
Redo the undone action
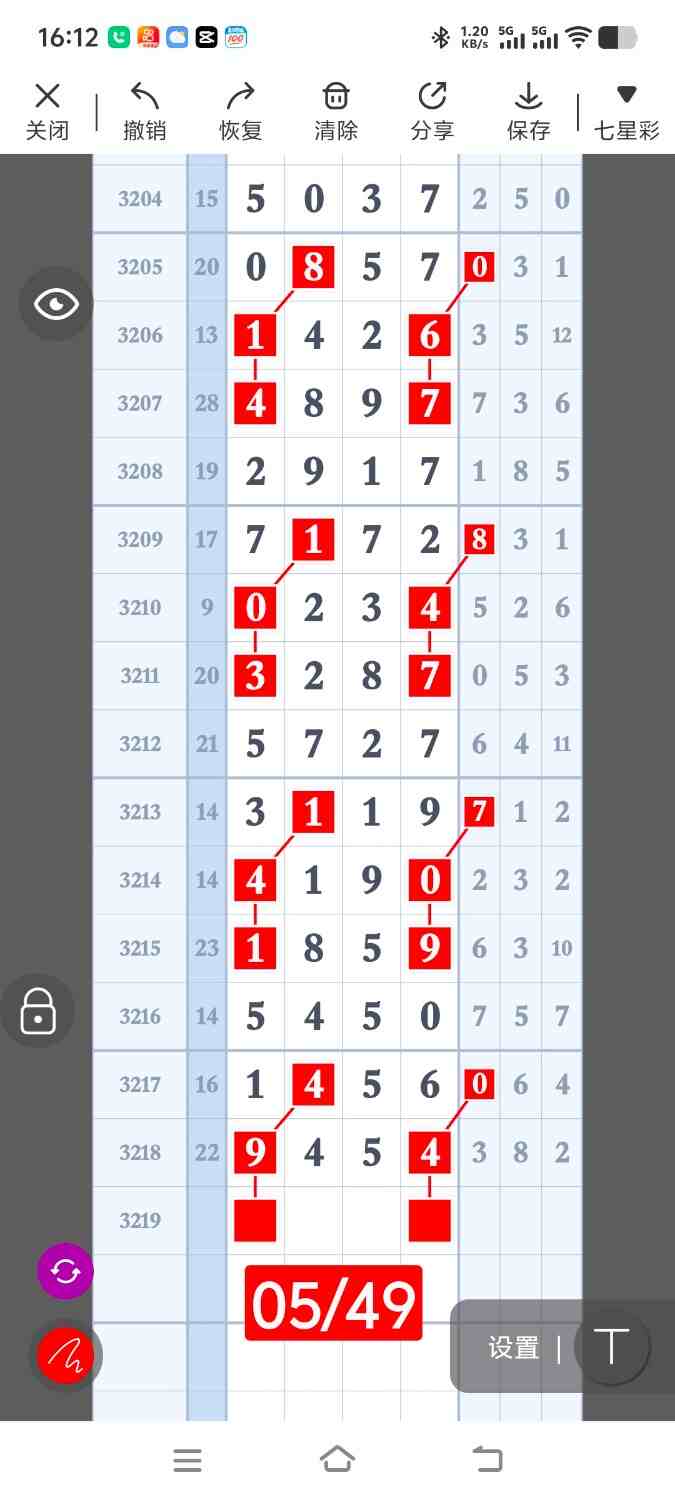240,111
